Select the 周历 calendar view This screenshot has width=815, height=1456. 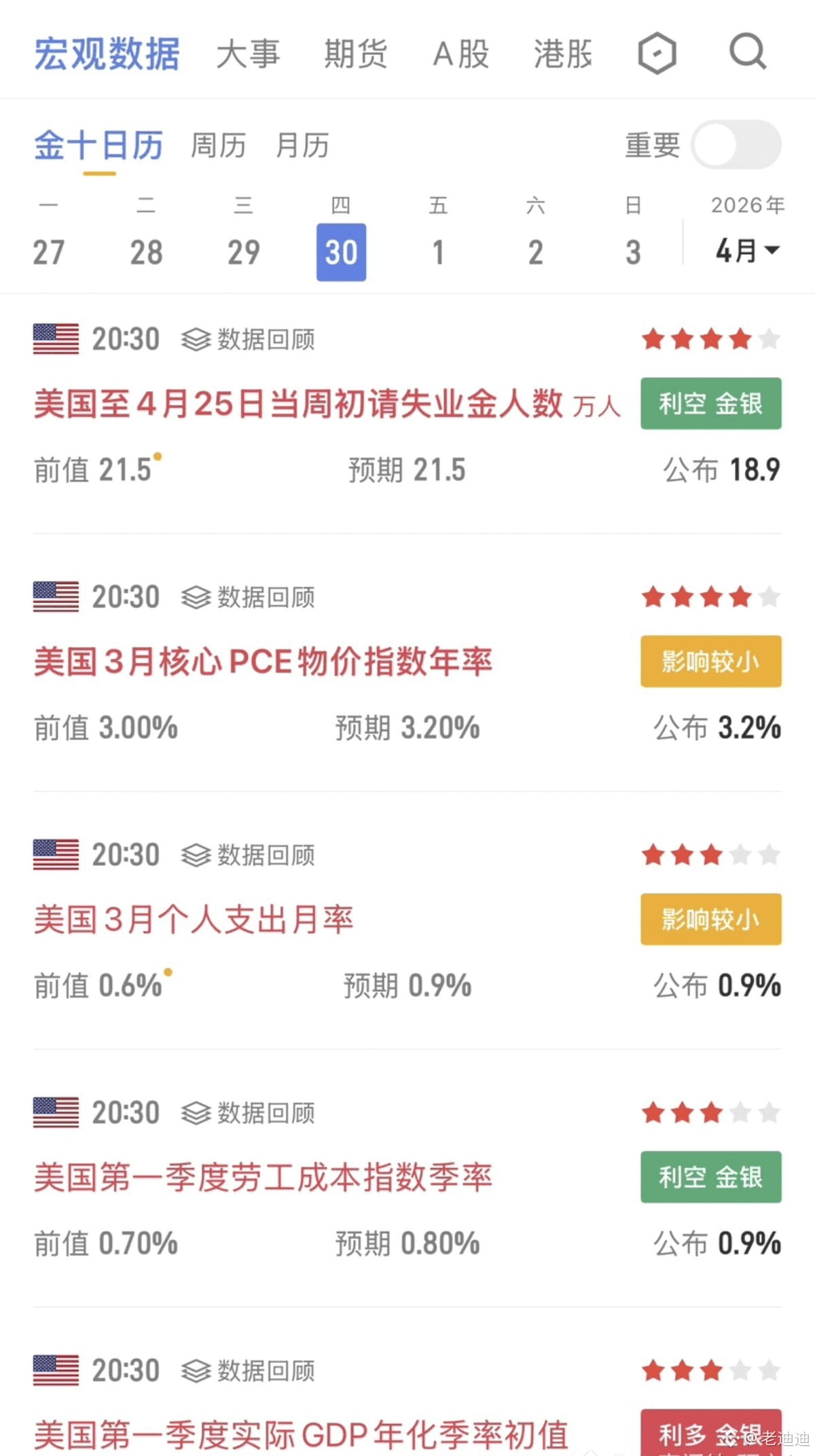pos(218,145)
